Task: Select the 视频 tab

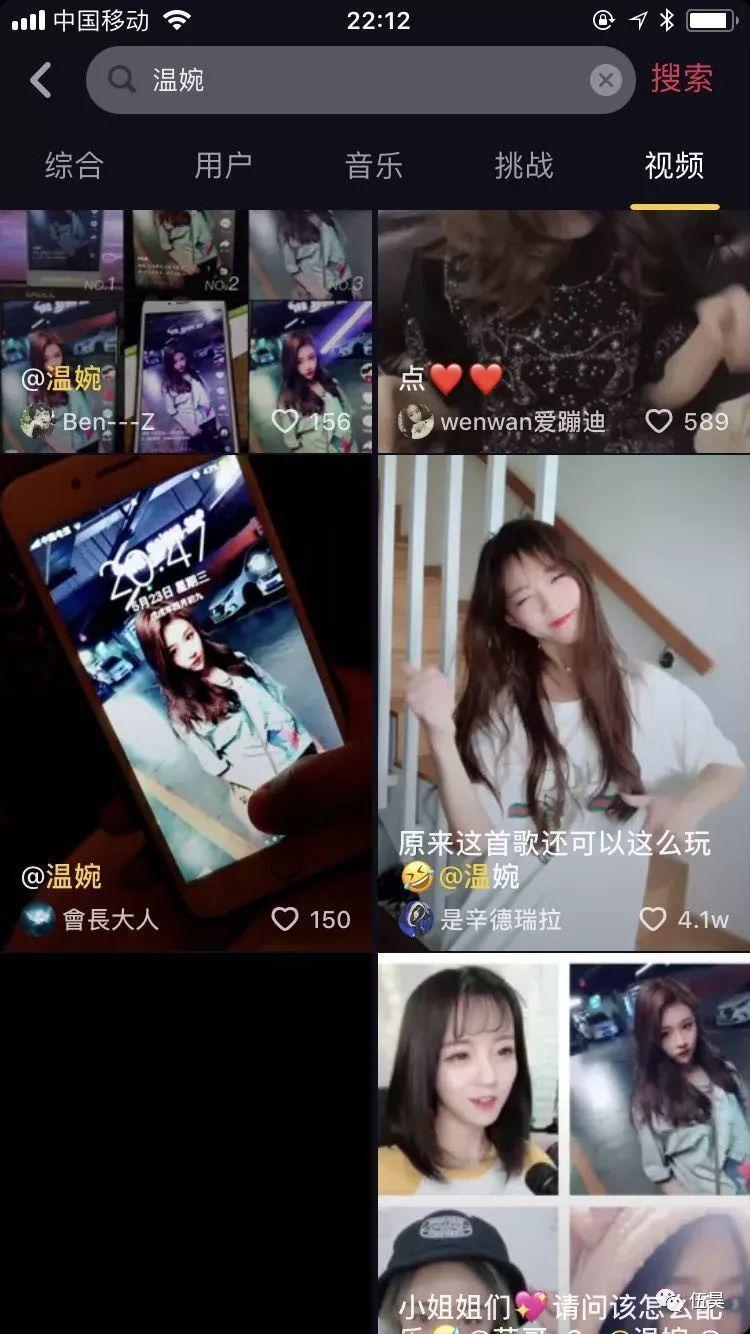Action: (672, 166)
